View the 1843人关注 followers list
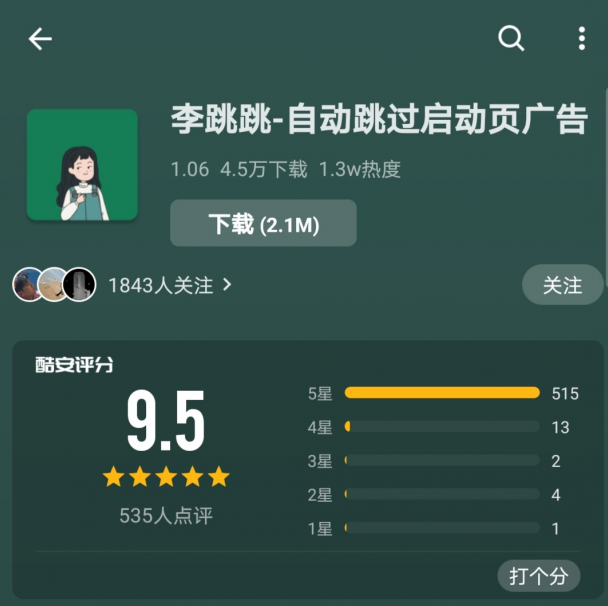The height and width of the screenshot is (606, 608). [x=169, y=286]
